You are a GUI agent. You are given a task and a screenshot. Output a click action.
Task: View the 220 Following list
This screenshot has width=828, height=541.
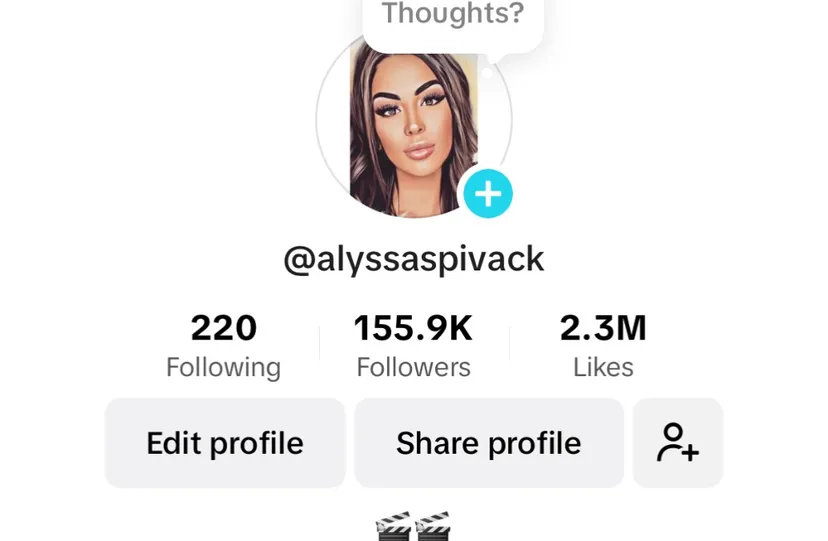click(223, 345)
